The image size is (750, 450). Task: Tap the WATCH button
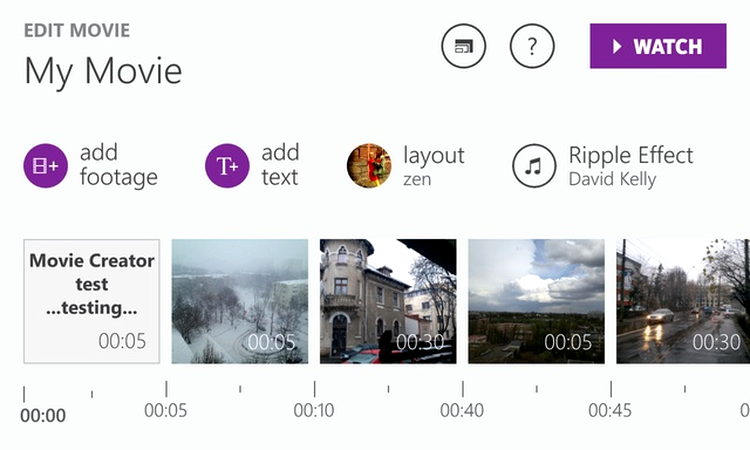657,46
